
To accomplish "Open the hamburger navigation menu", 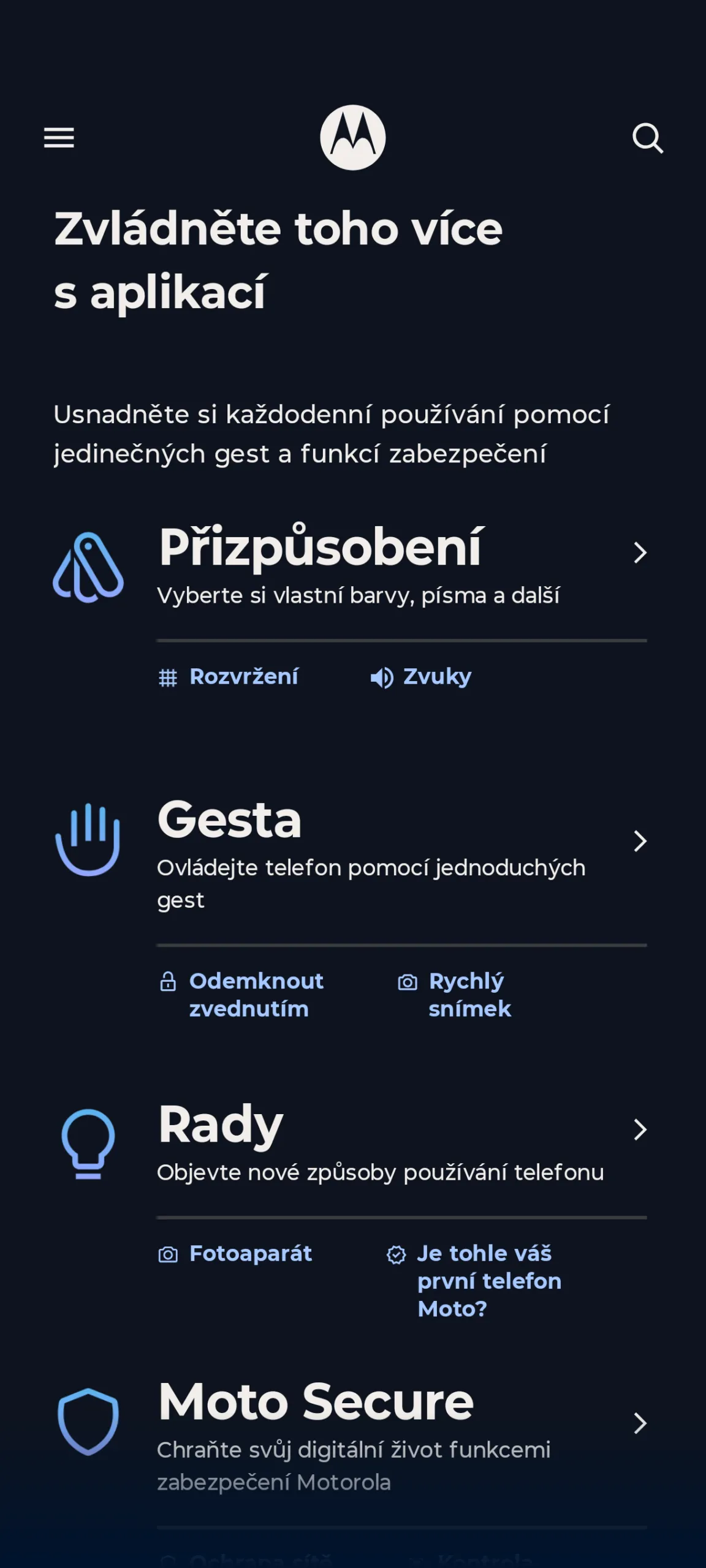I will coord(59,138).
